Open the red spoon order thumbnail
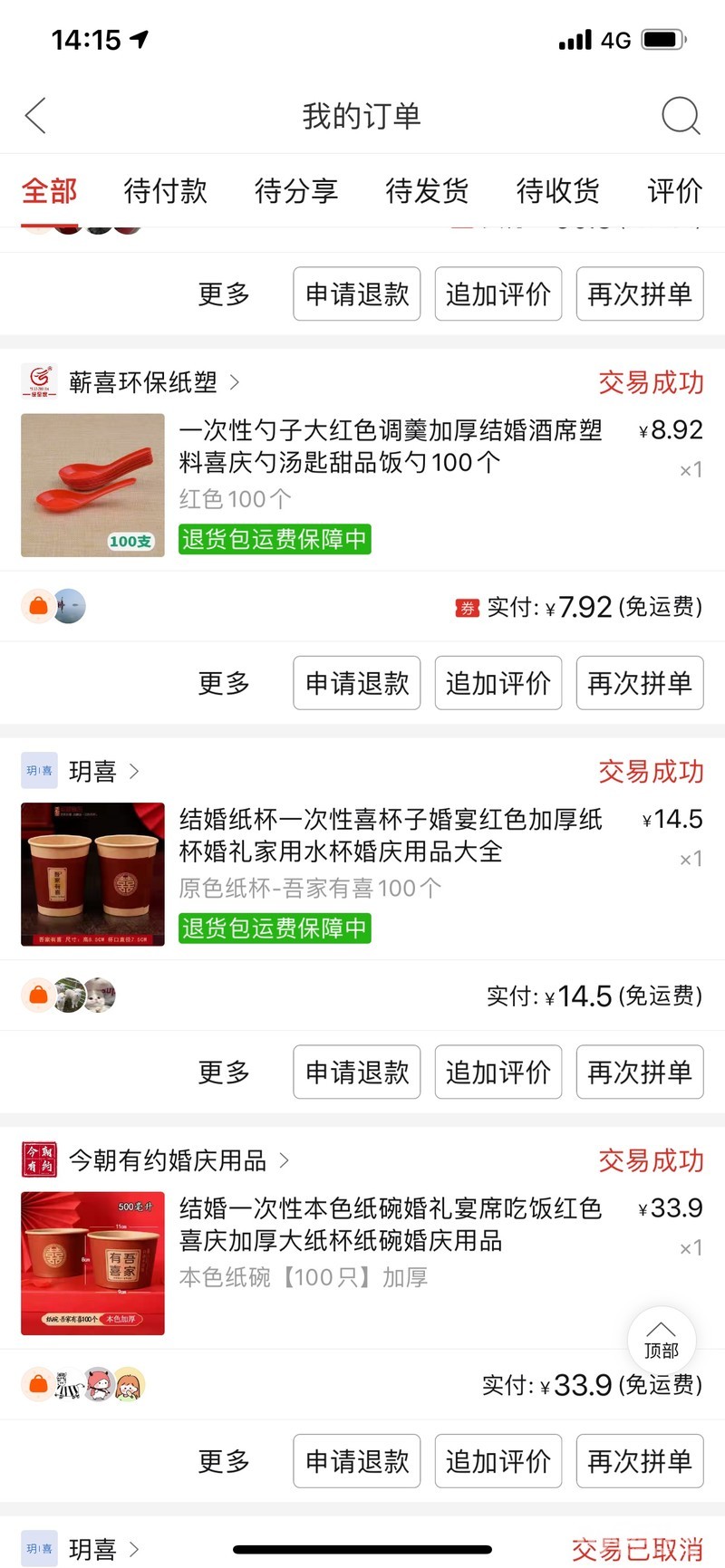 click(92, 486)
